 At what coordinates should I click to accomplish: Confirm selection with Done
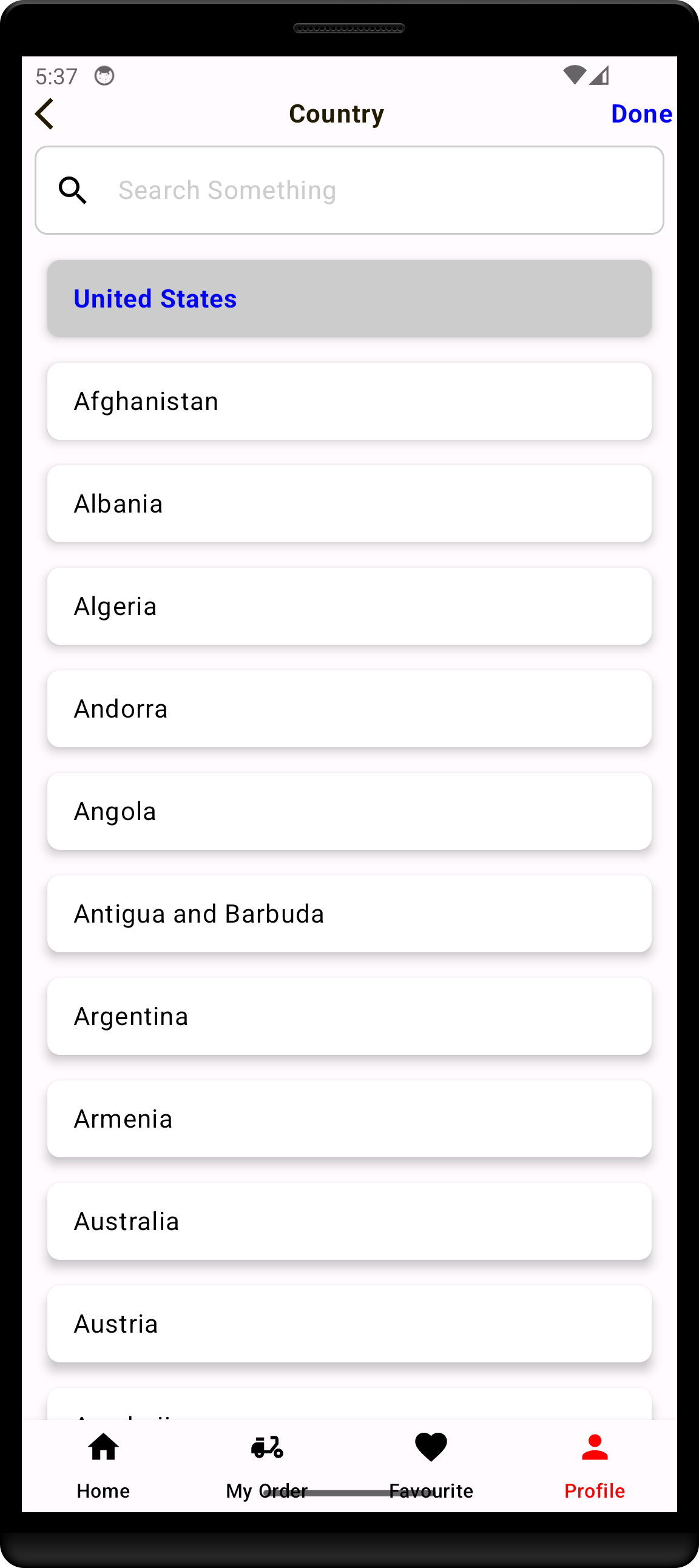pyautogui.click(x=641, y=114)
